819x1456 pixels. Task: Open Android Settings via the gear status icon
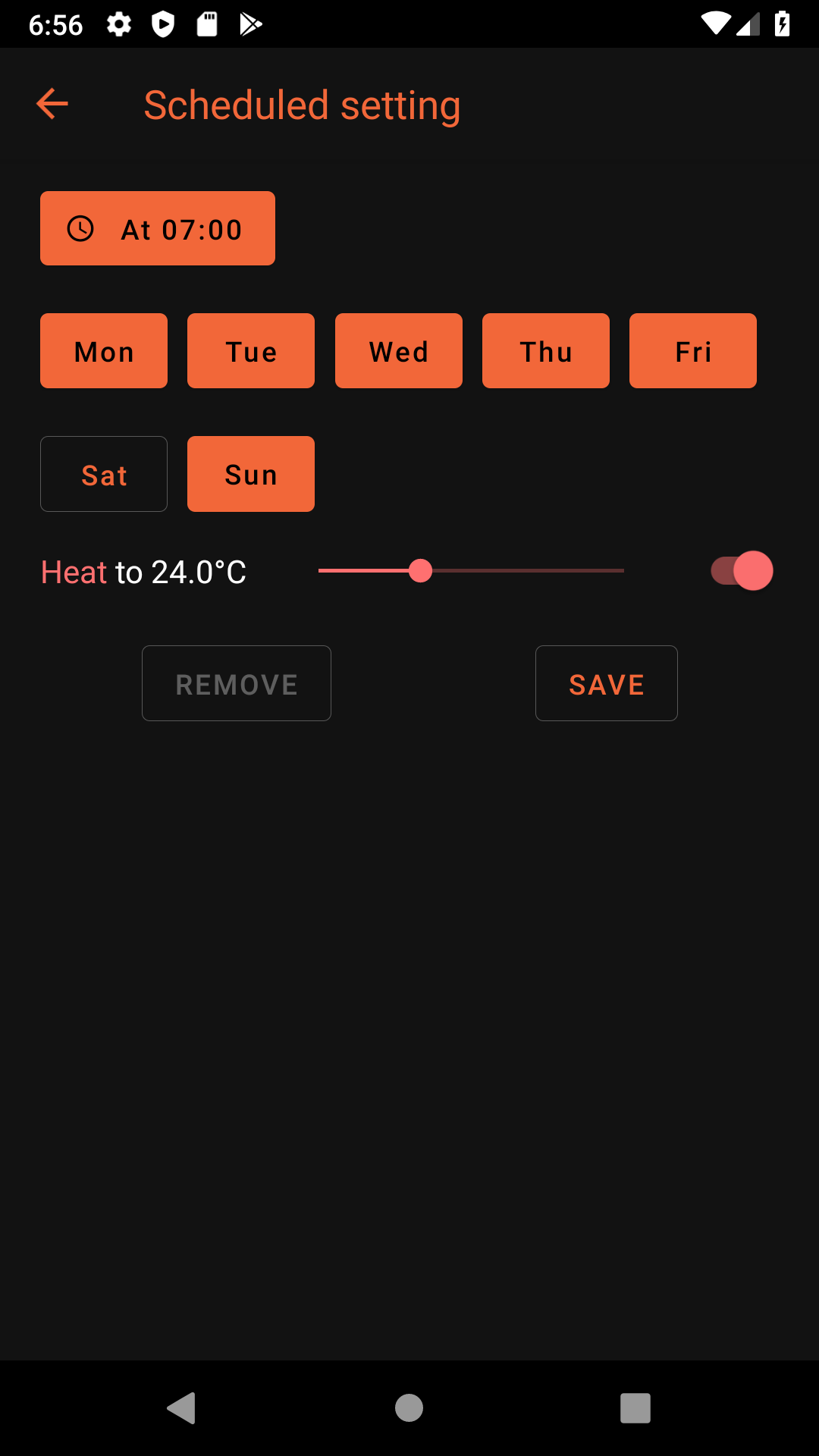click(119, 24)
